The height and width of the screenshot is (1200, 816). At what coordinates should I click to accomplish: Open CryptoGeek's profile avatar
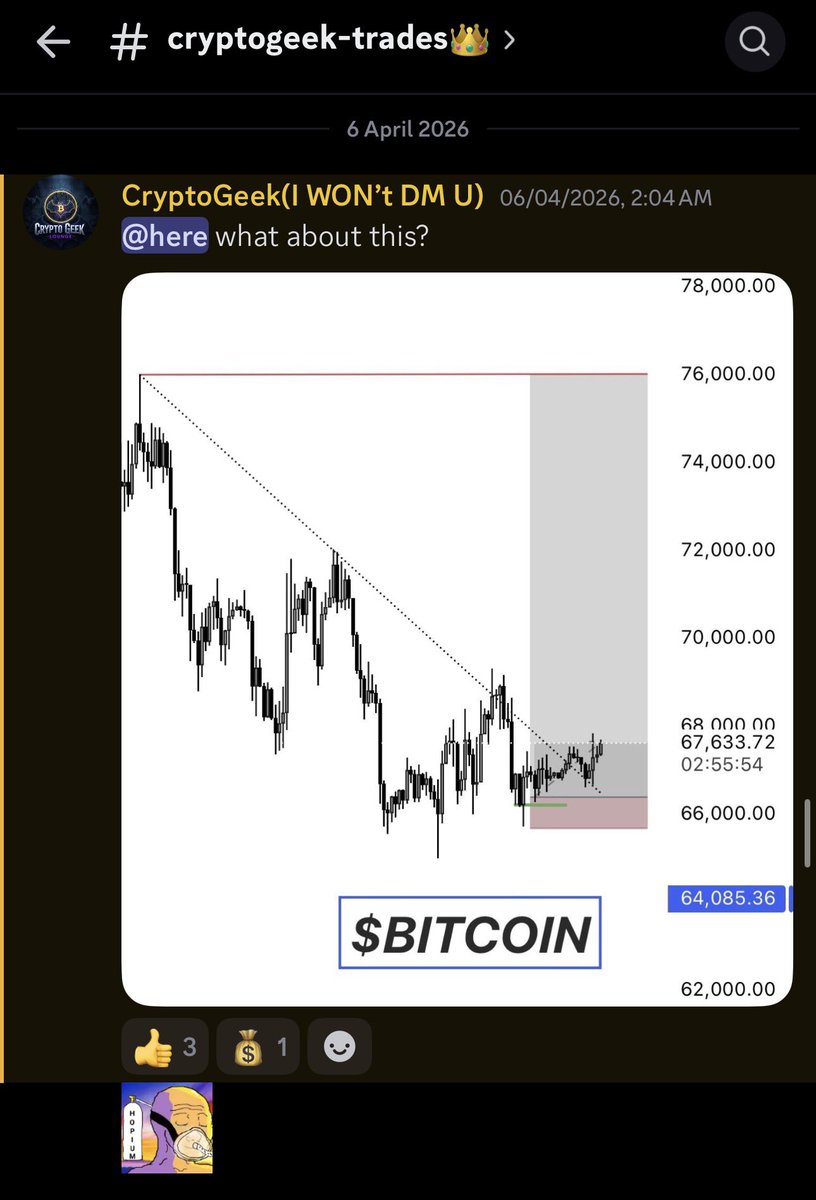pyautogui.click(x=60, y=212)
